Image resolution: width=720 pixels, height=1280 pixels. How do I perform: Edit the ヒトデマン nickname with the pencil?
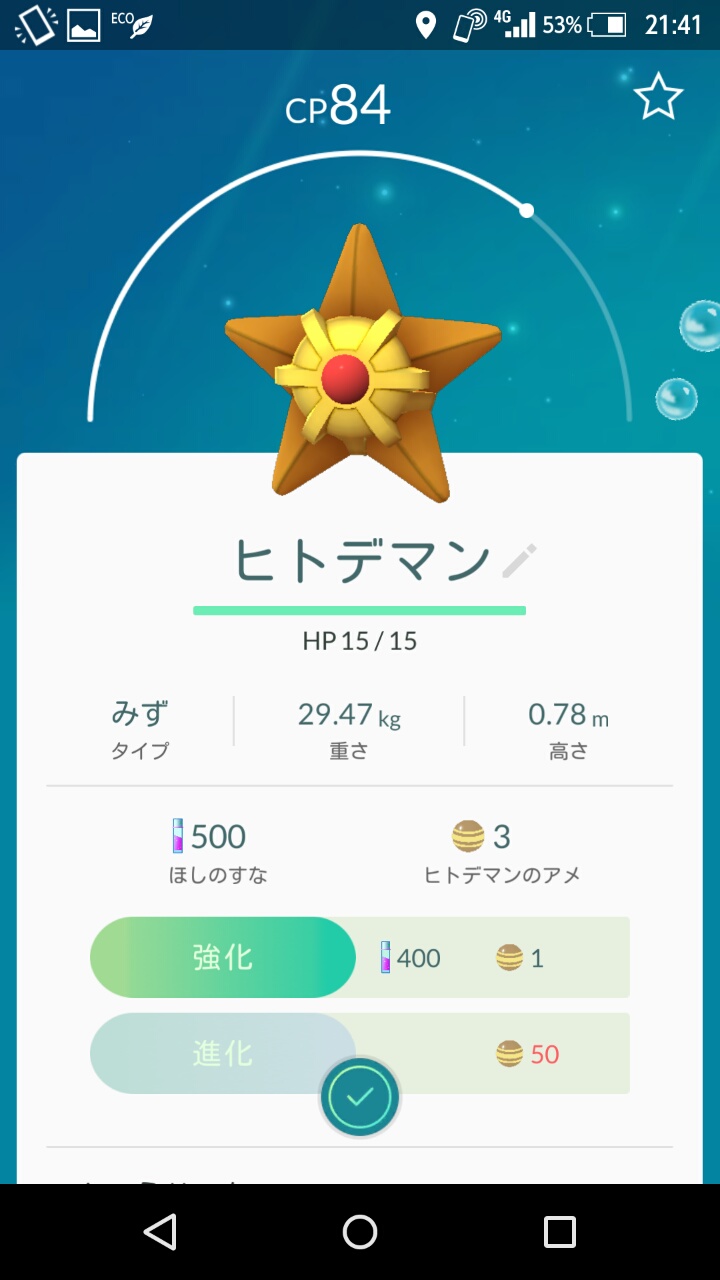[519, 561]
